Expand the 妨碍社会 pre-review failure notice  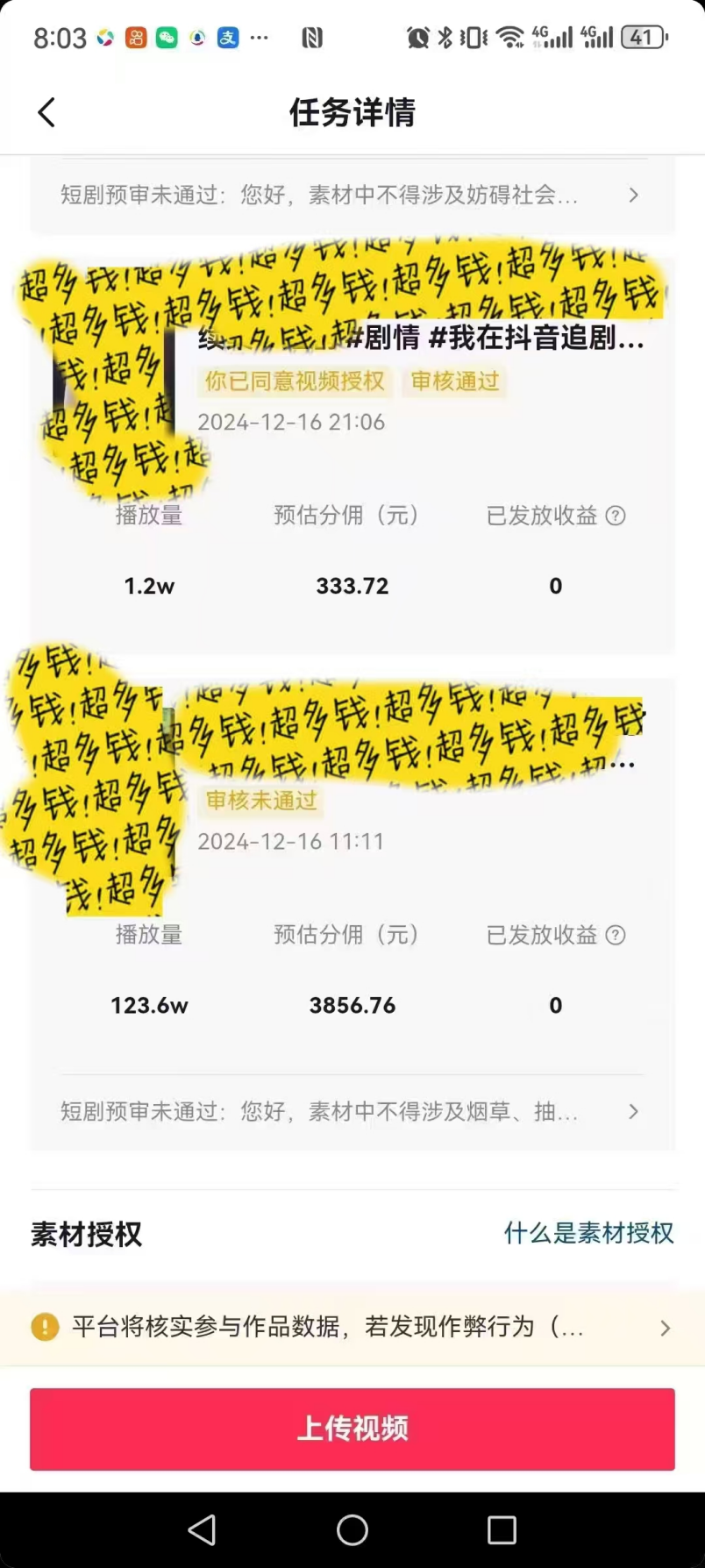click(x=351, y=195)
